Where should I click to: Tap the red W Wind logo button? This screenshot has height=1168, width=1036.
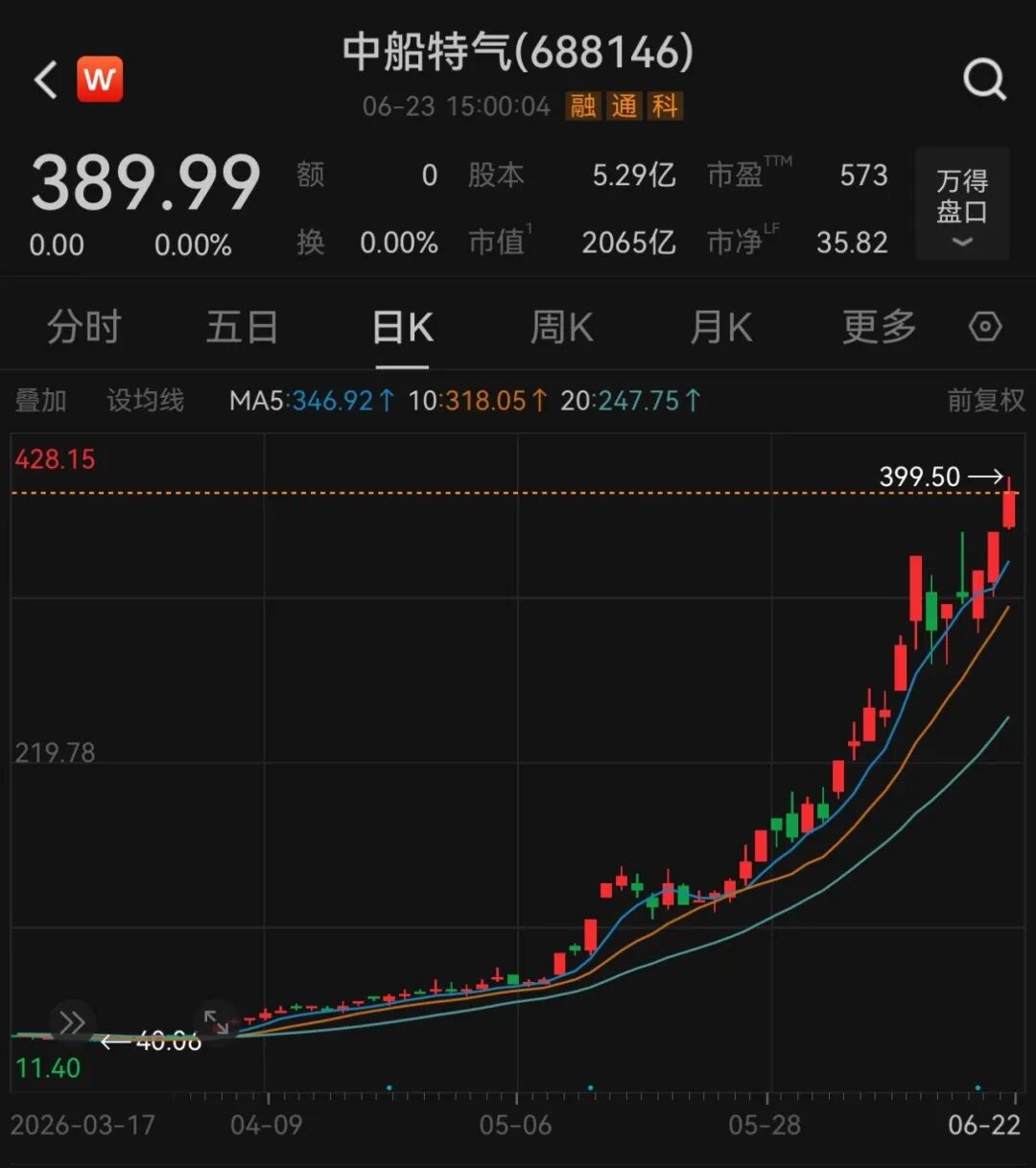pos(100,80)
